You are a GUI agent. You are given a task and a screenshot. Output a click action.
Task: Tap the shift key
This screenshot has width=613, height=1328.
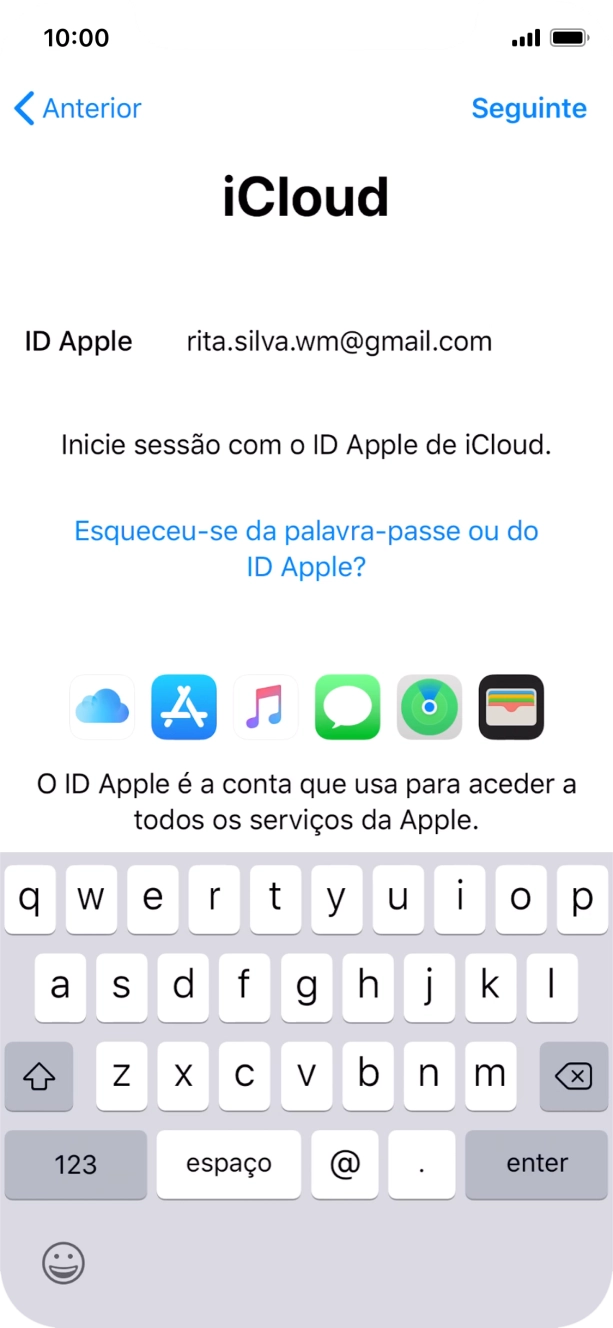click(39, 1076)
